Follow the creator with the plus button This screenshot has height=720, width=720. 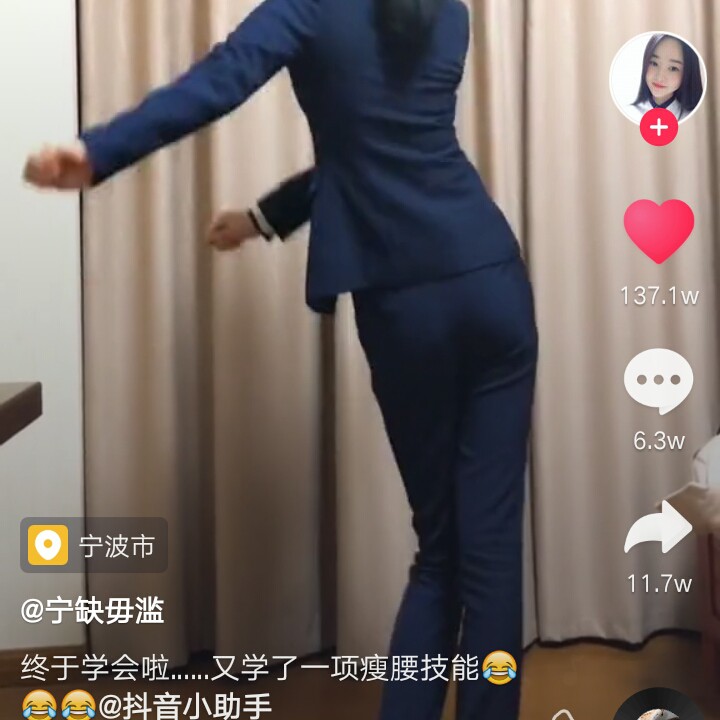pos(658,128)
